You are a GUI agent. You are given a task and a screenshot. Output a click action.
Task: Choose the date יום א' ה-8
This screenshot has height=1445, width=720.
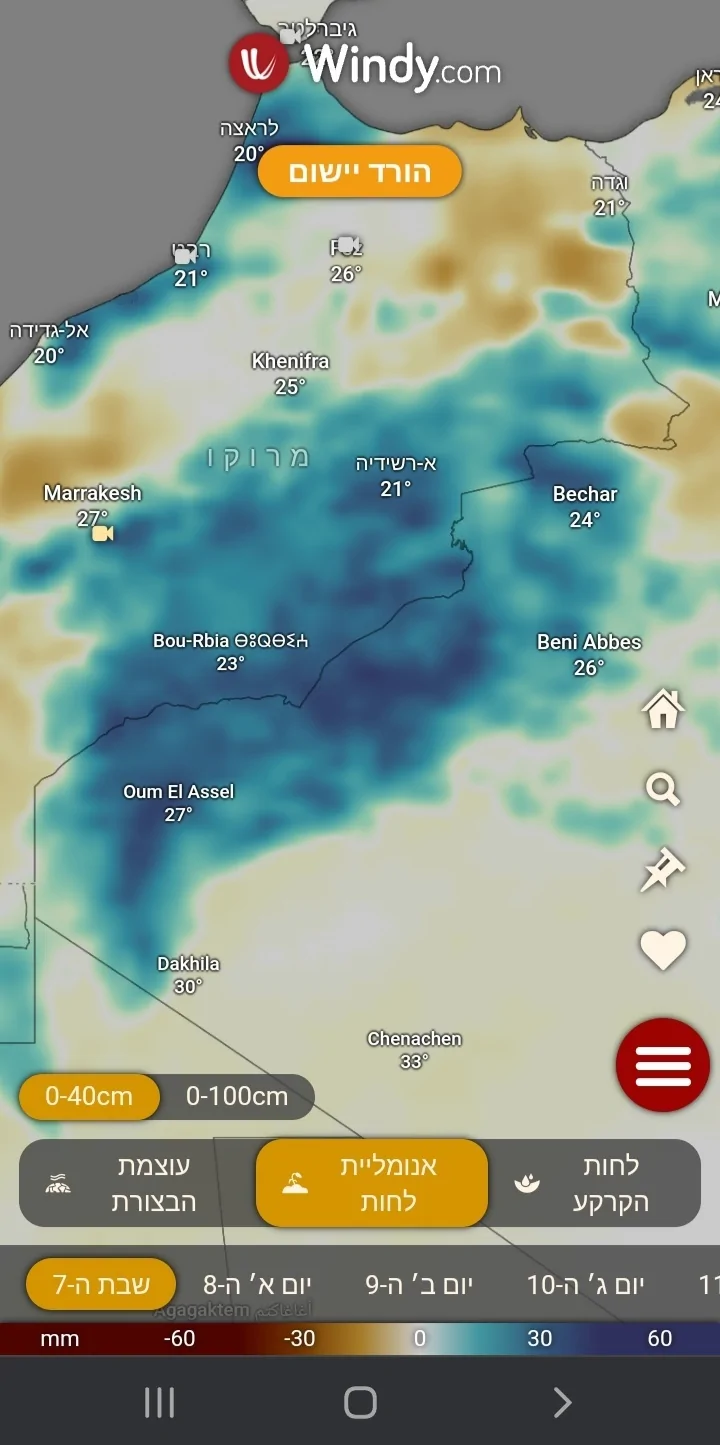click(x=258, y=1284)
